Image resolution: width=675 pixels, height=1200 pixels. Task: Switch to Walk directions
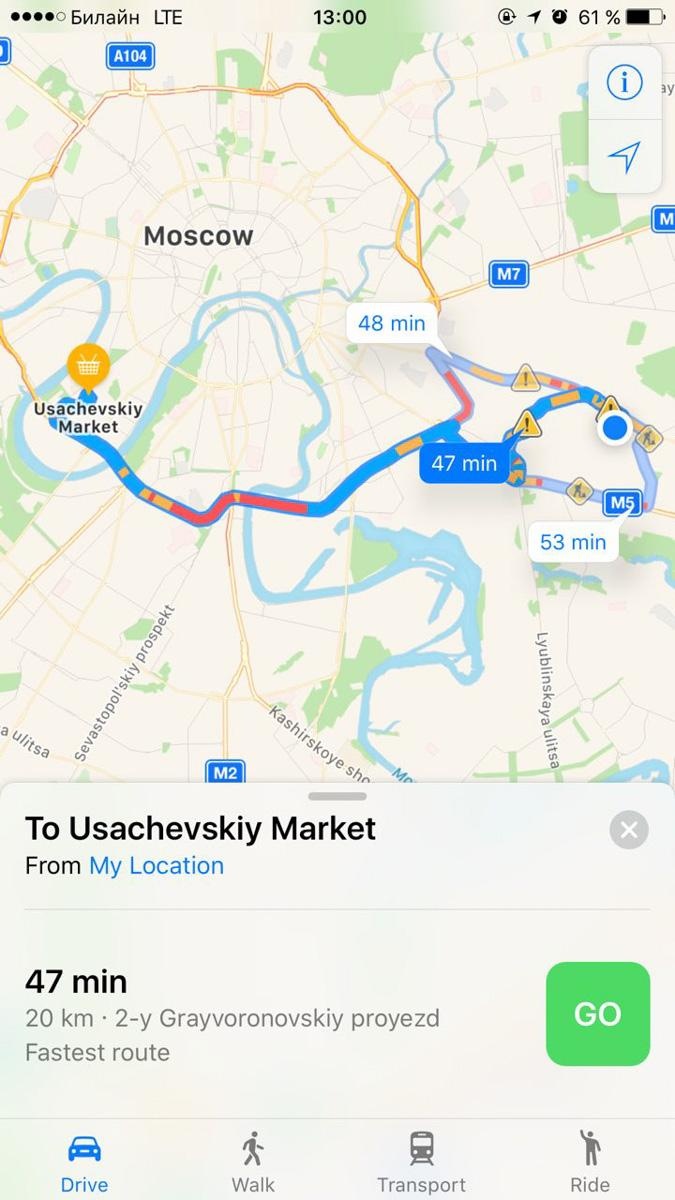(x=253, y=1160)
